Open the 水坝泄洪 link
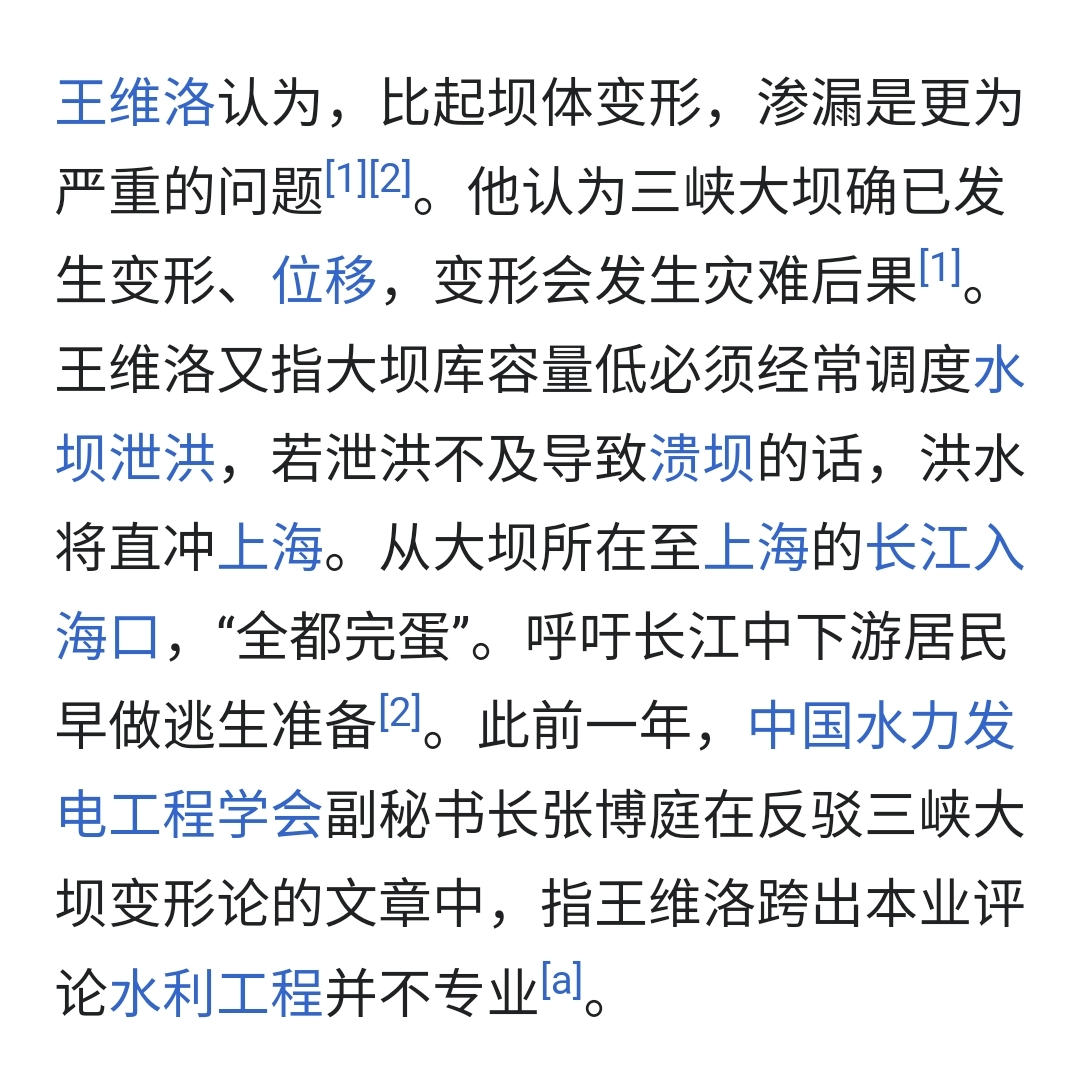The image size is (1080, 1073). tap(135, 459)
